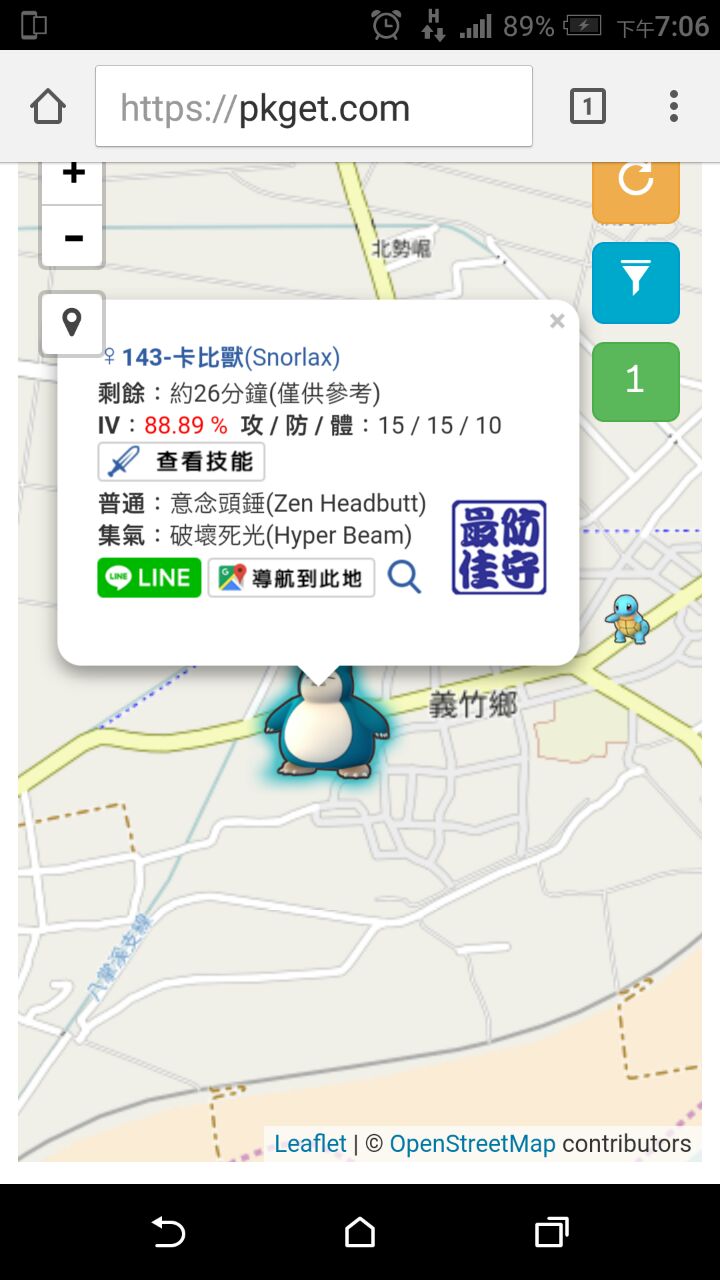This screenshot has width=720, height=1280.
Task: Refresh the map with the orange button
Action: click(635, 185)
